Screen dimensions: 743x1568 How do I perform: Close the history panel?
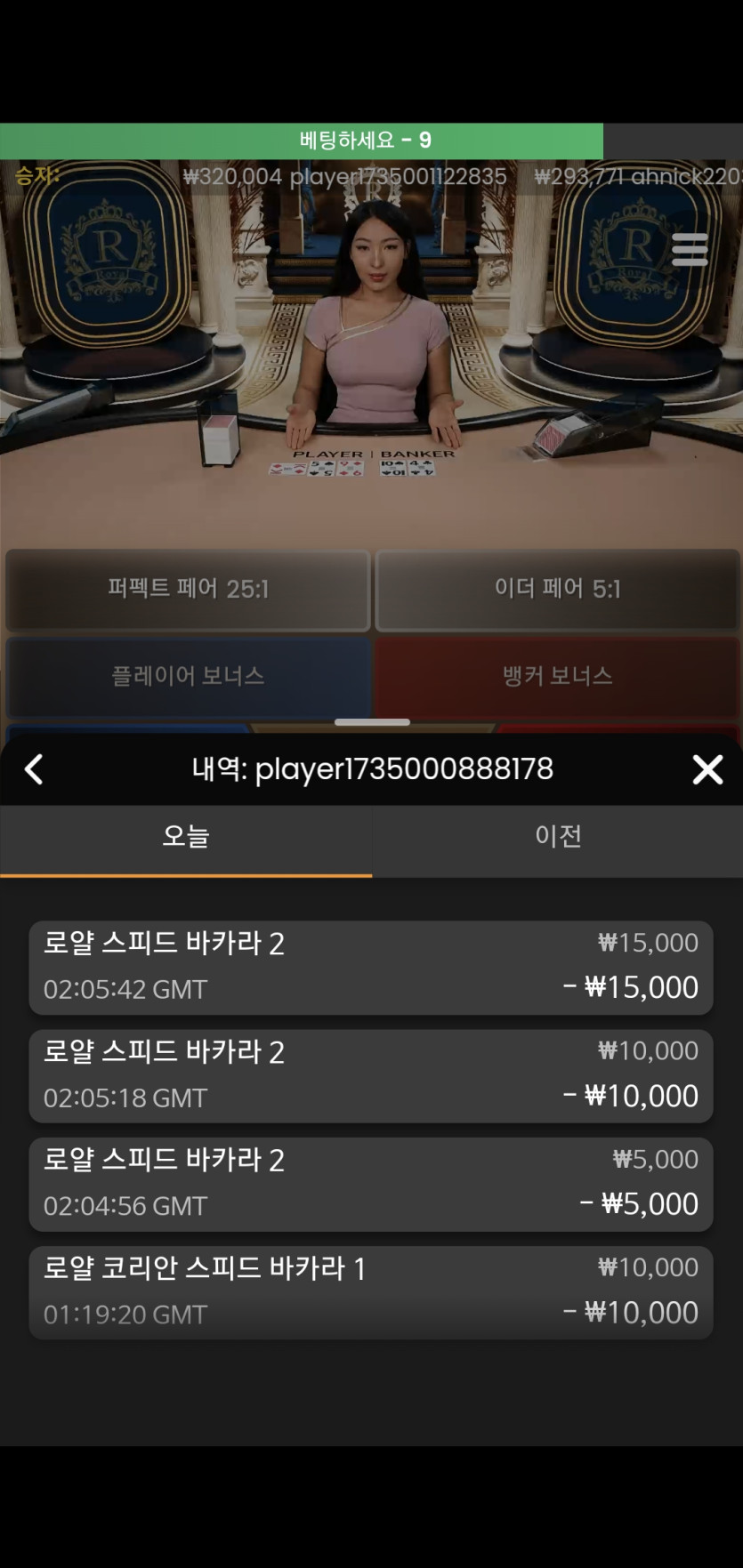point(707,769)
